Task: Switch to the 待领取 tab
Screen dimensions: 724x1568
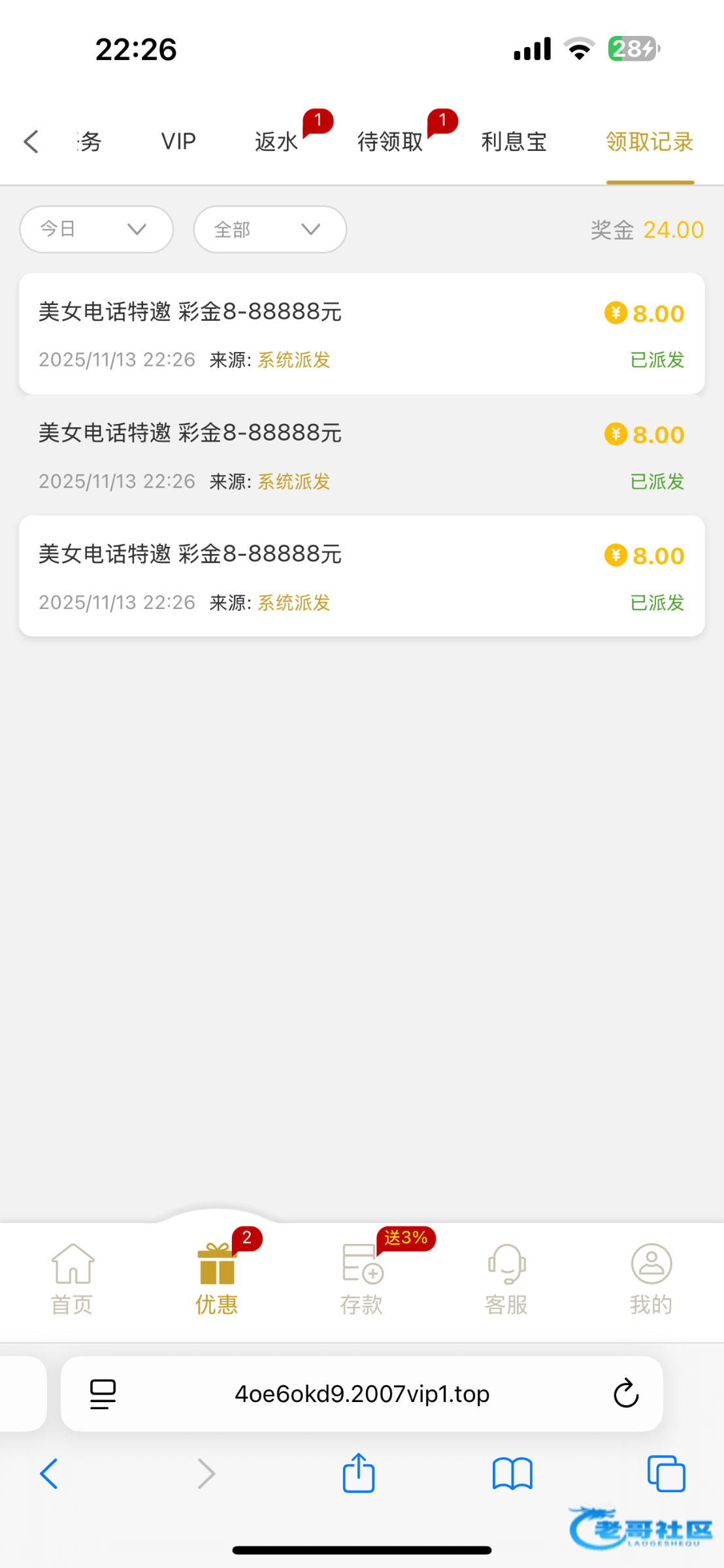Action: (x=390, y=142)
